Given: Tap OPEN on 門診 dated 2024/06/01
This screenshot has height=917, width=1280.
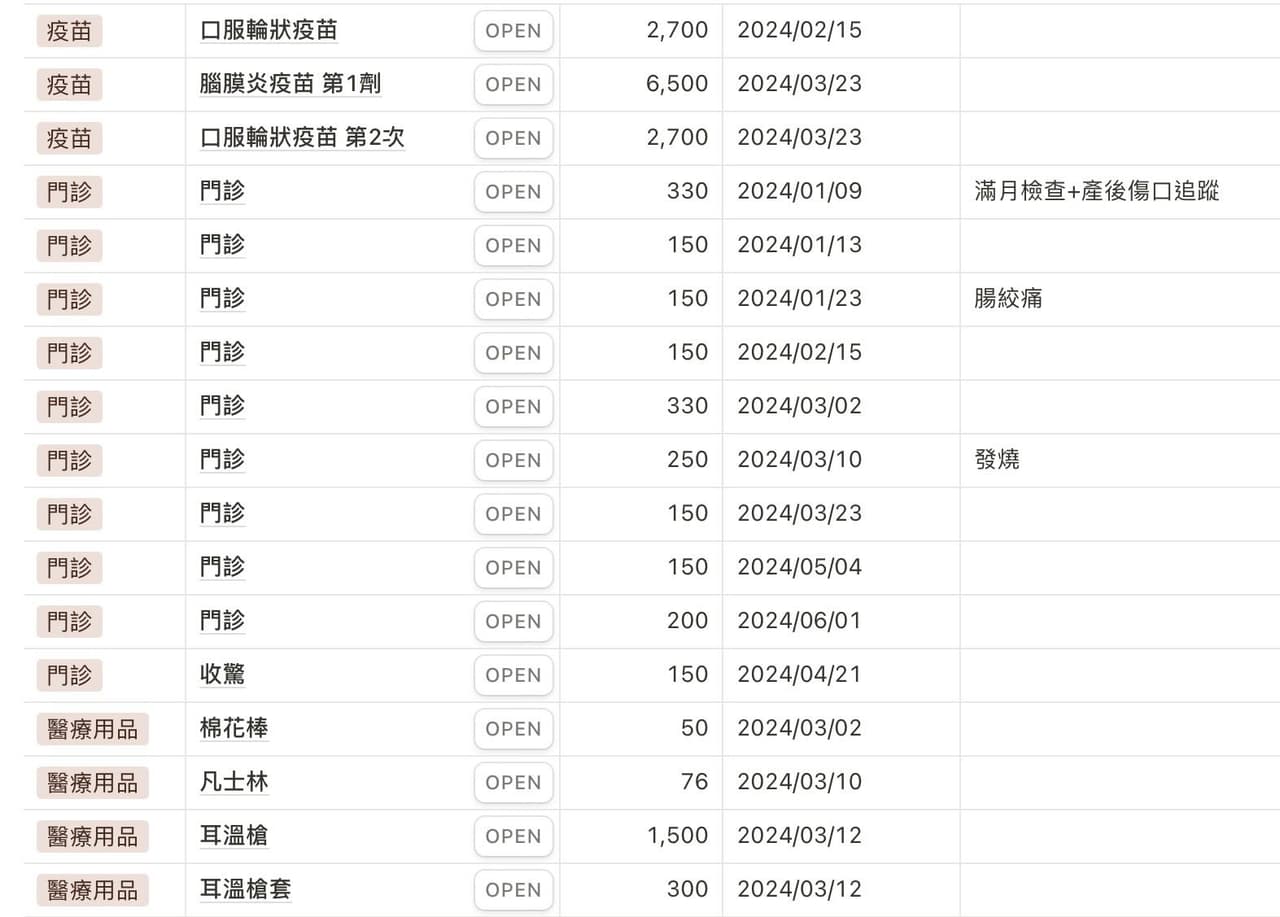Looking at the screenshot, I should coord(513,621).
